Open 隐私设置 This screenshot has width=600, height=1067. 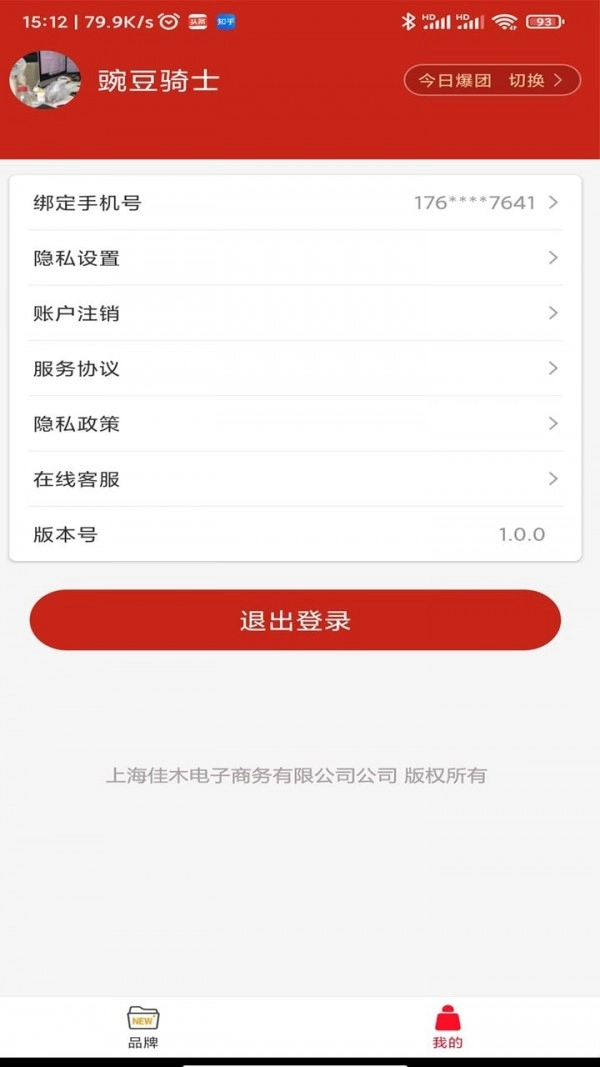pyautogui.click(x=295, y=258)
